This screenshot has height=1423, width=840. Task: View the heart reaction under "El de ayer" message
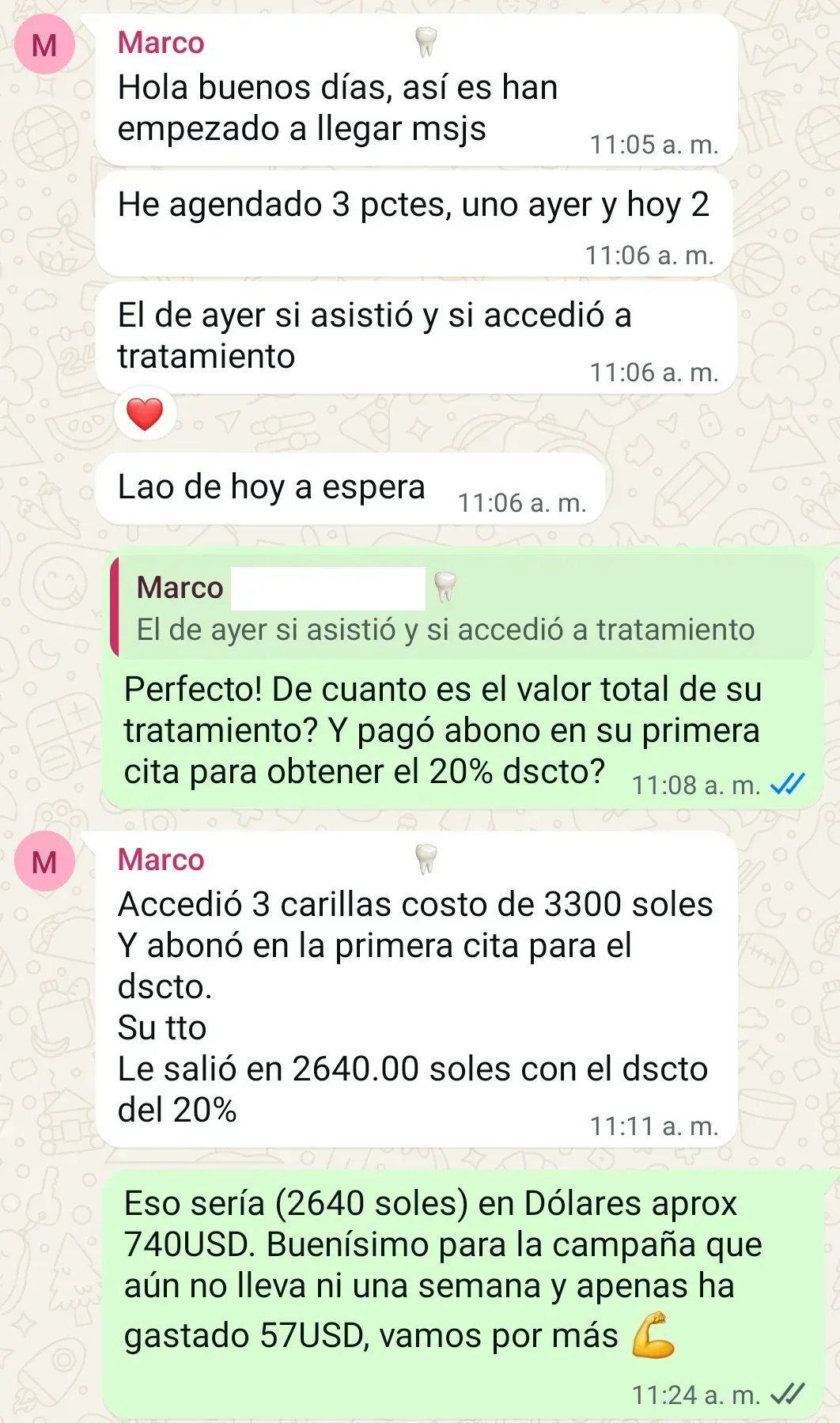coord(144,414)
